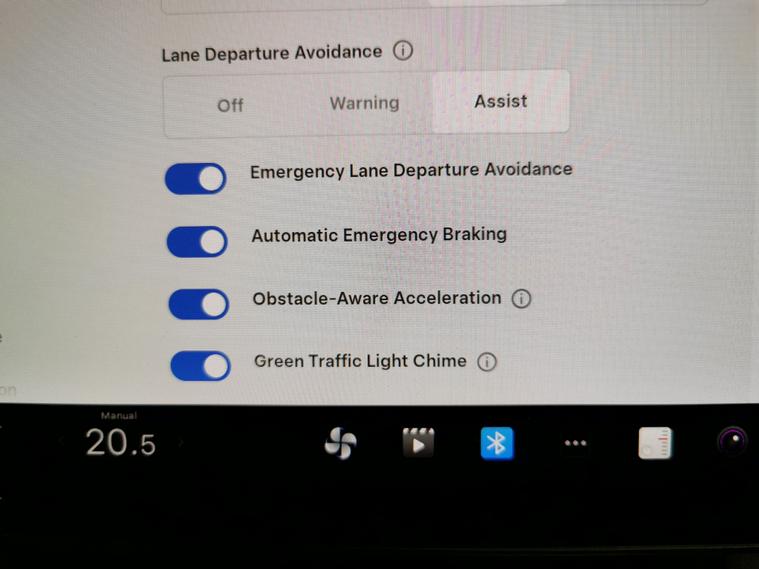
Task: Set Lane Departure Avoidance to Off
Action: 230,104
